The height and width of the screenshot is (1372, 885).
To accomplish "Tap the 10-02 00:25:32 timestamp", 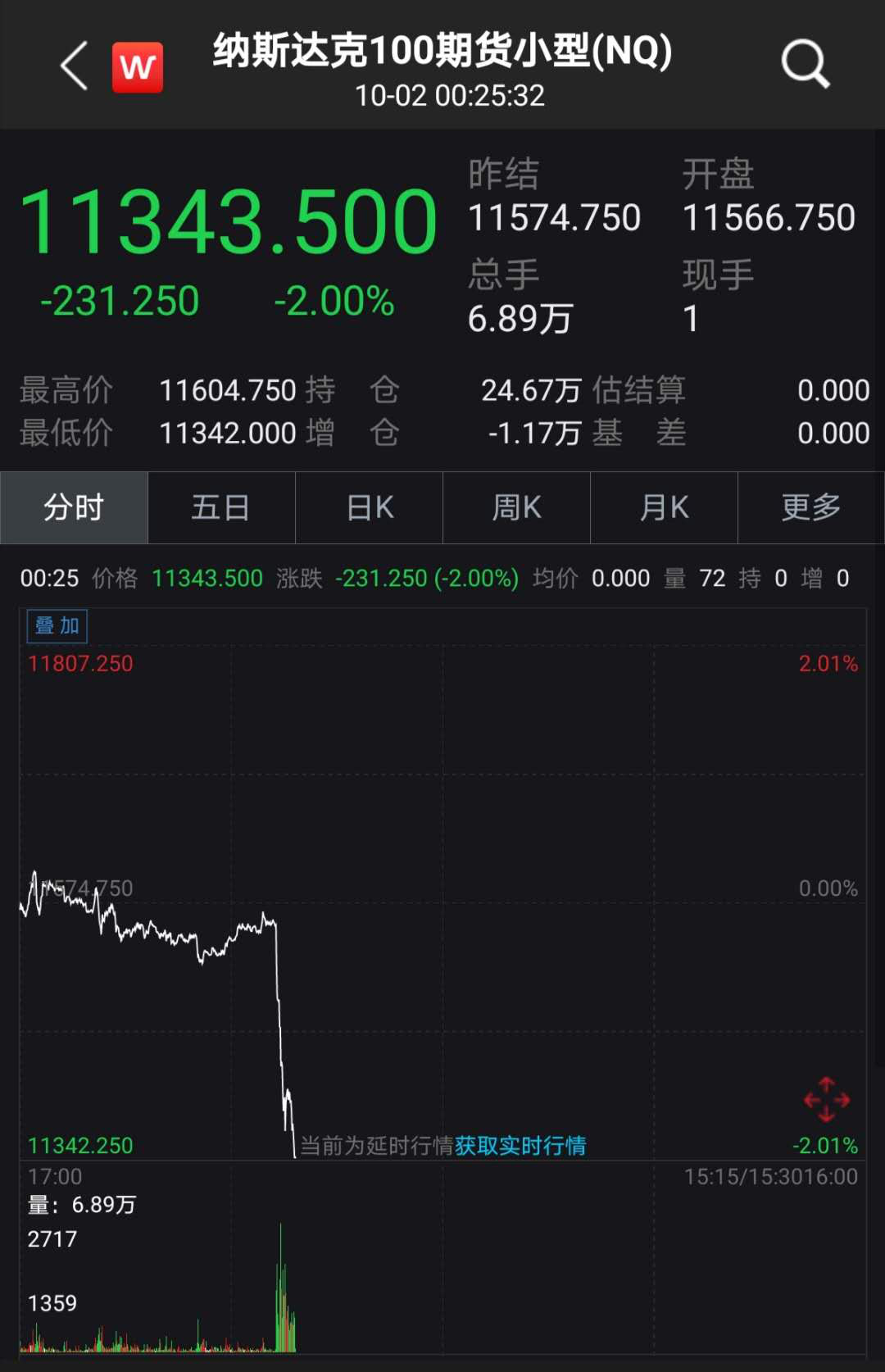I will click(x=451, y=96).
